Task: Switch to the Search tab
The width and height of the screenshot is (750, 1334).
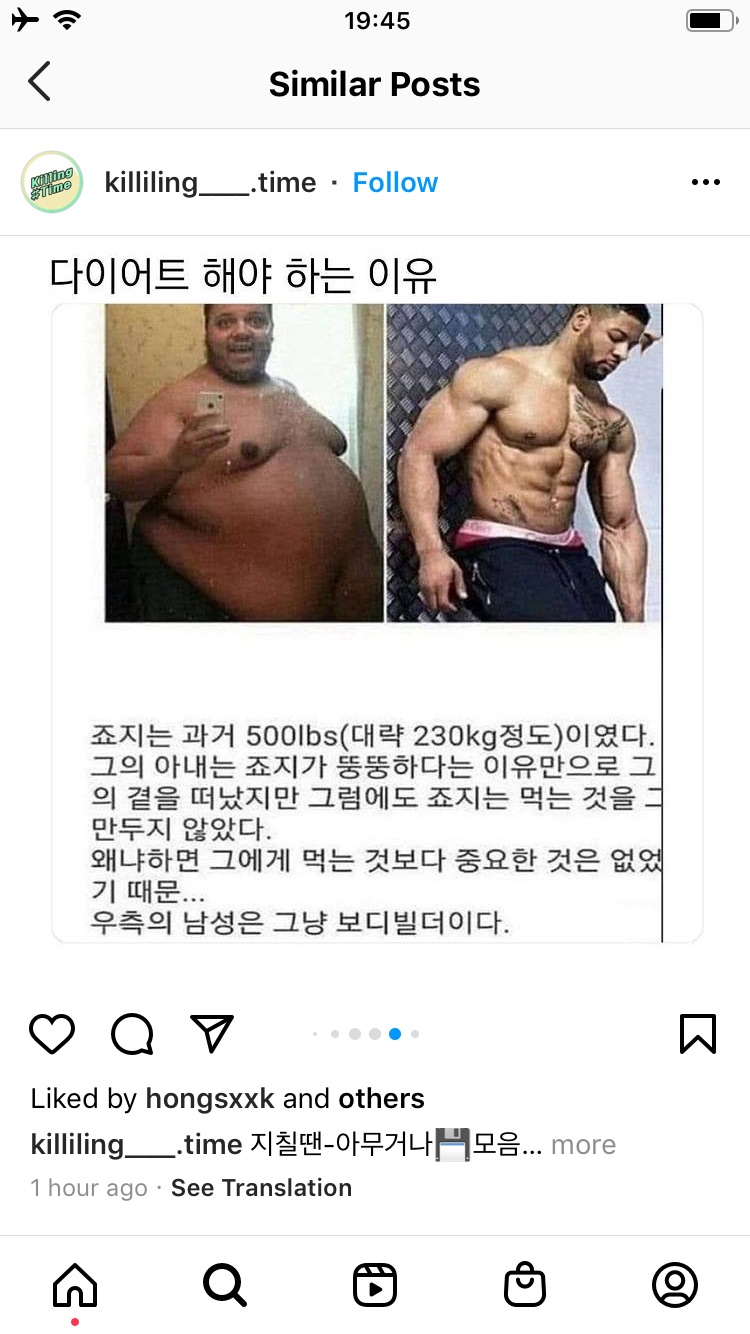Action: (225, 1284)
